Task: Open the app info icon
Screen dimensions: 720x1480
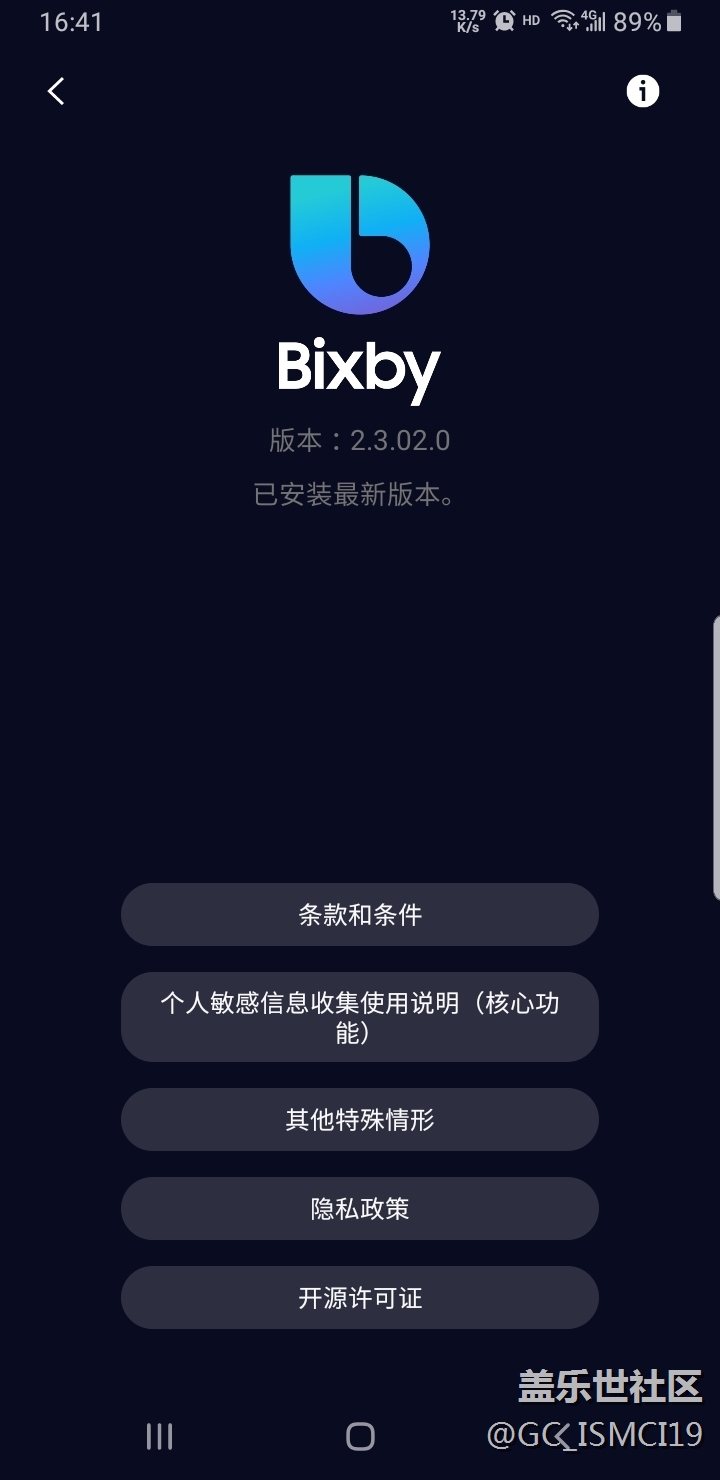Action: (x=643, y=91)
